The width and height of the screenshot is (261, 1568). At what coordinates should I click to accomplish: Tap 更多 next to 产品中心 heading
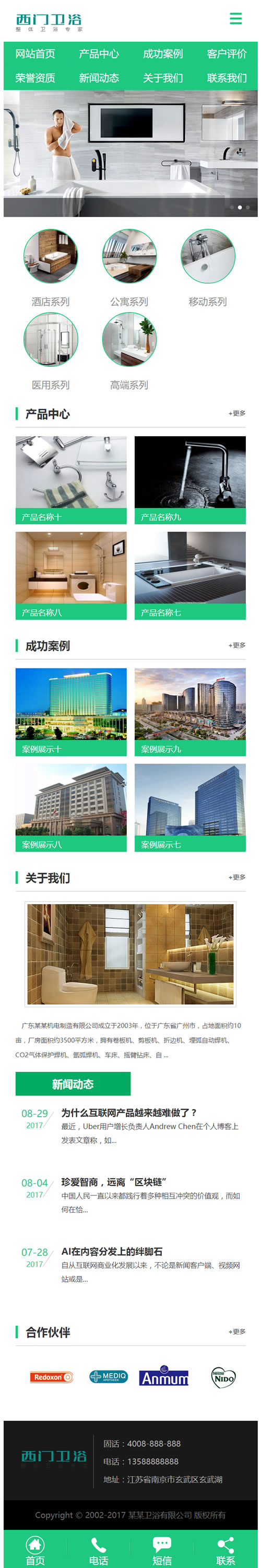236,413
